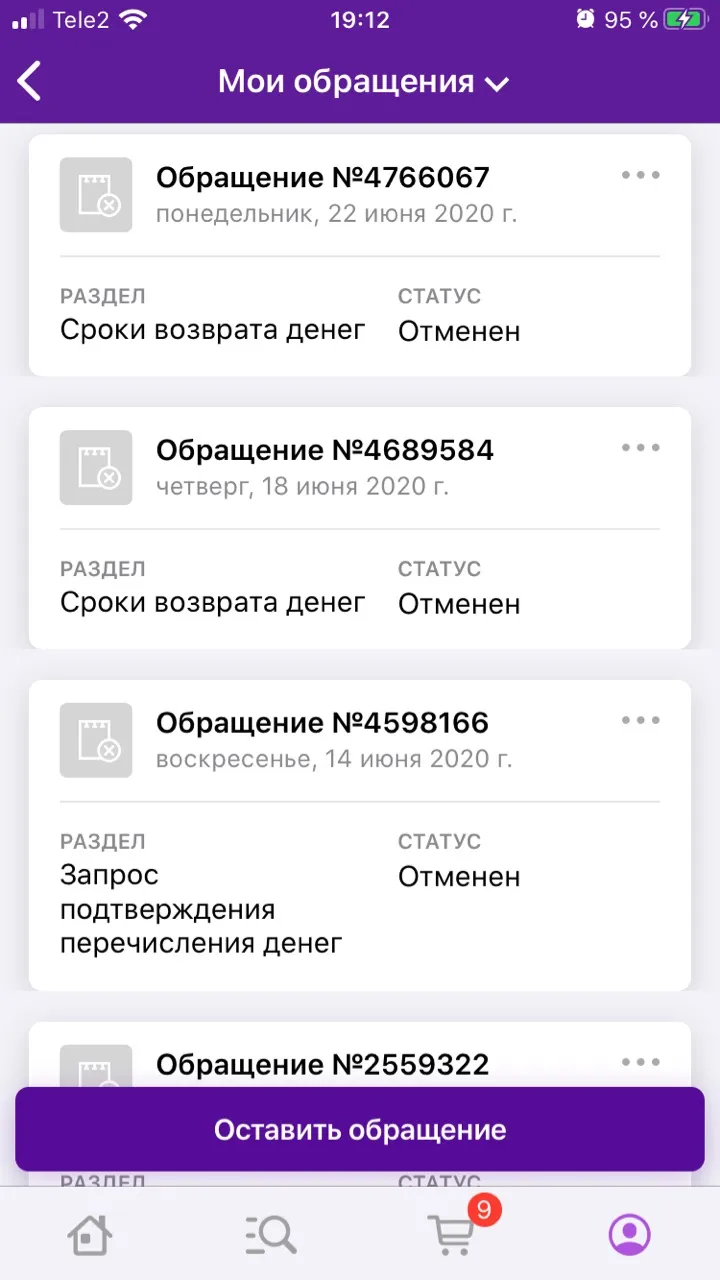Tap the Оставить обращение button

click(360, 1130)
